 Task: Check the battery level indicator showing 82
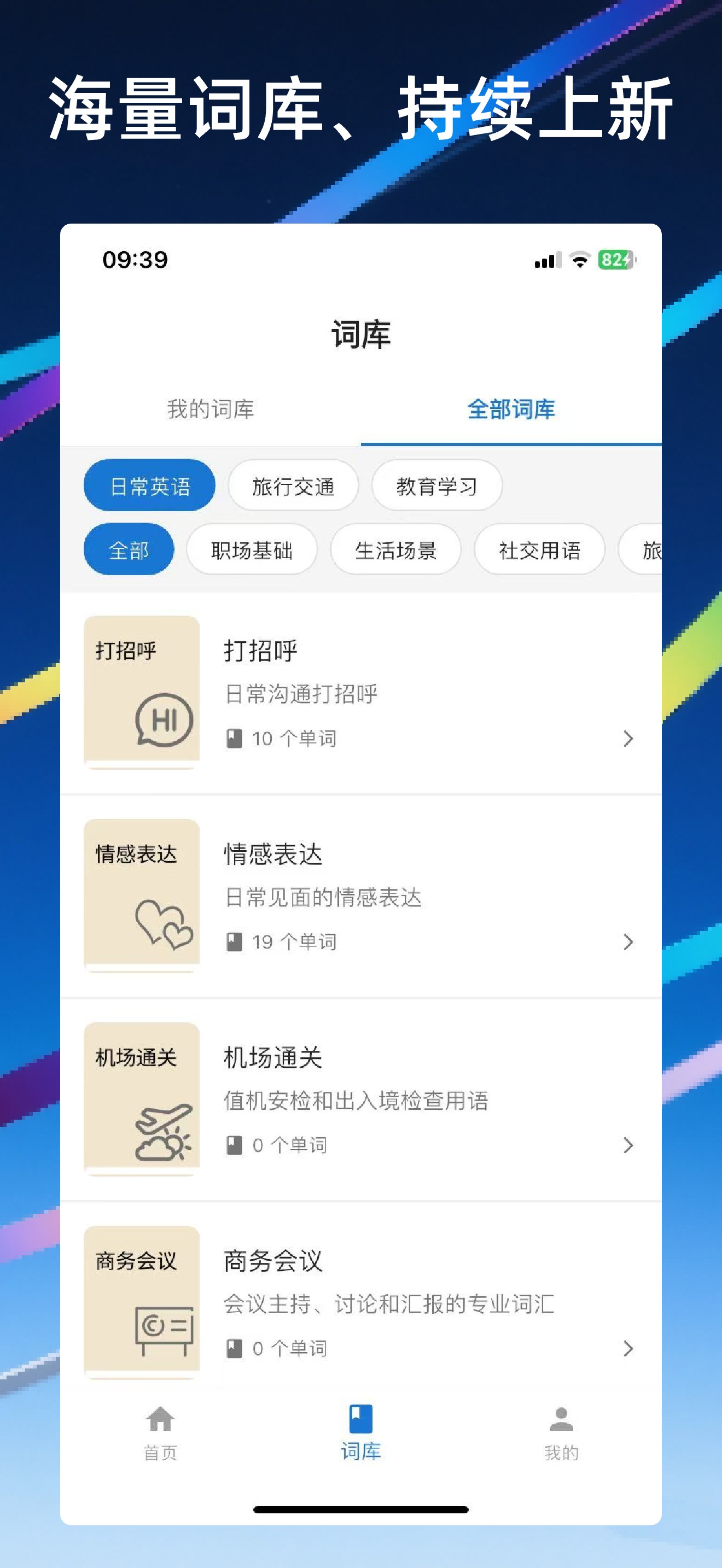[x=616, y=259]
